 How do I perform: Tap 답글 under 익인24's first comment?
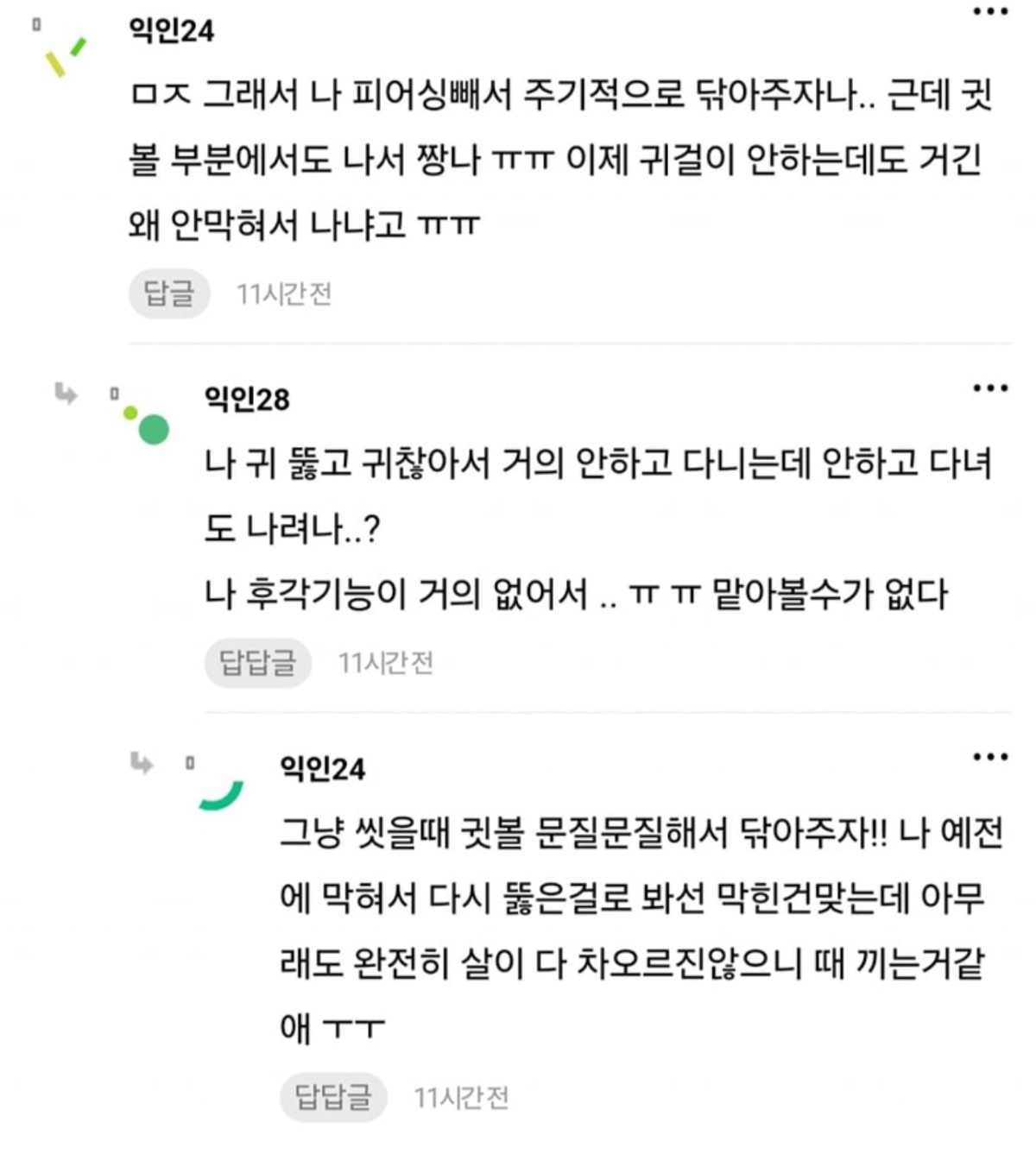point(169,293)
